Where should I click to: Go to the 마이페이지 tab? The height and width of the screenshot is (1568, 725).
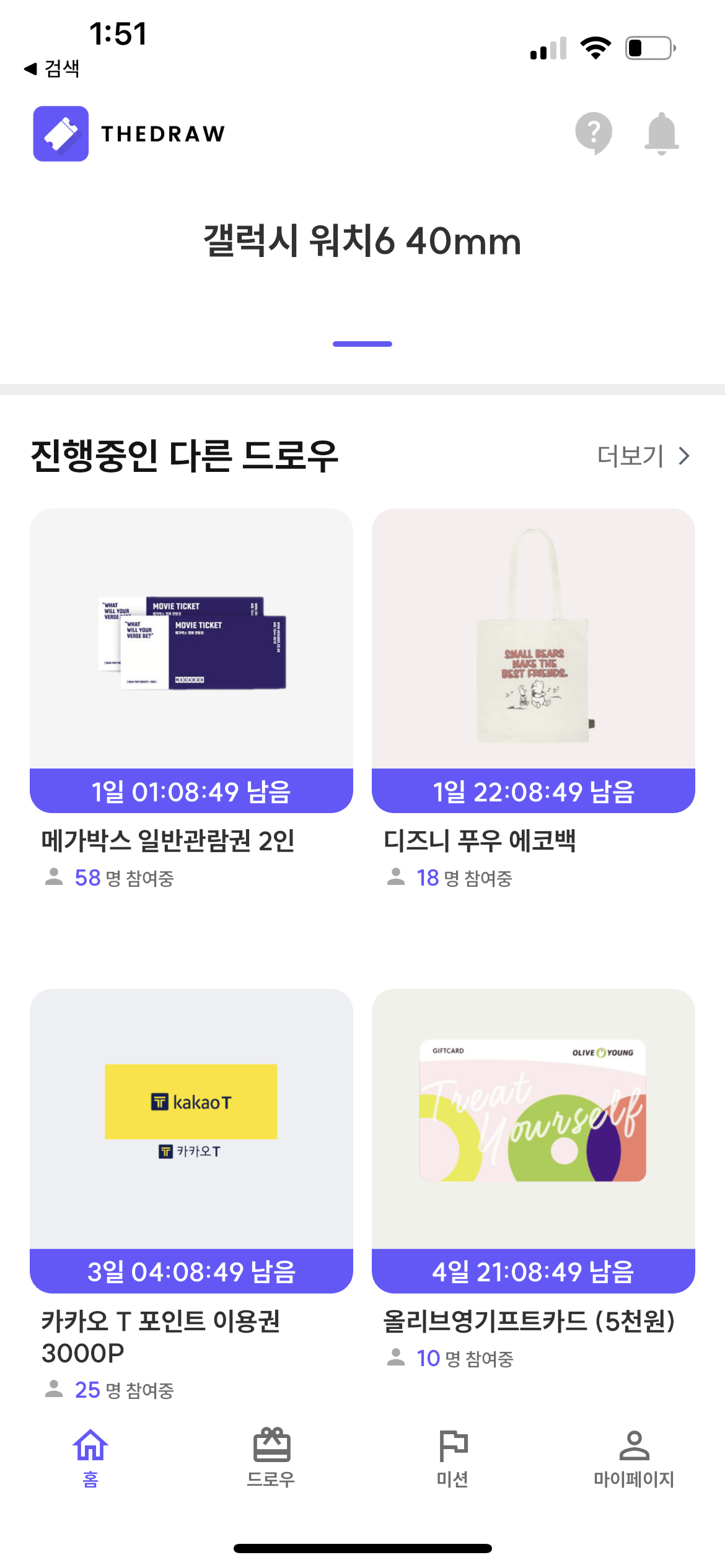pyautogui.click(x=633, y=1458)
